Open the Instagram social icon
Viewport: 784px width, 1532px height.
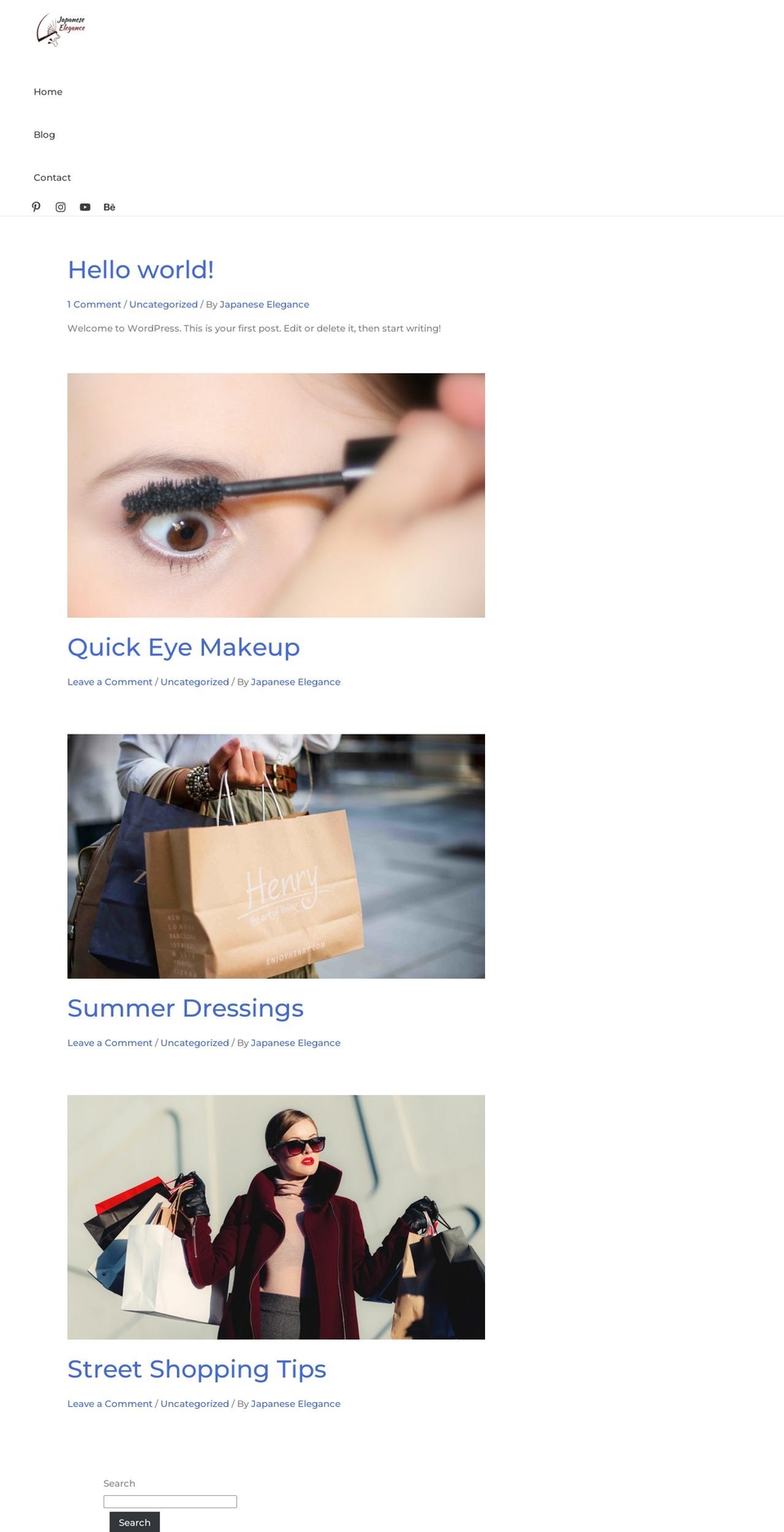[60, 207]
